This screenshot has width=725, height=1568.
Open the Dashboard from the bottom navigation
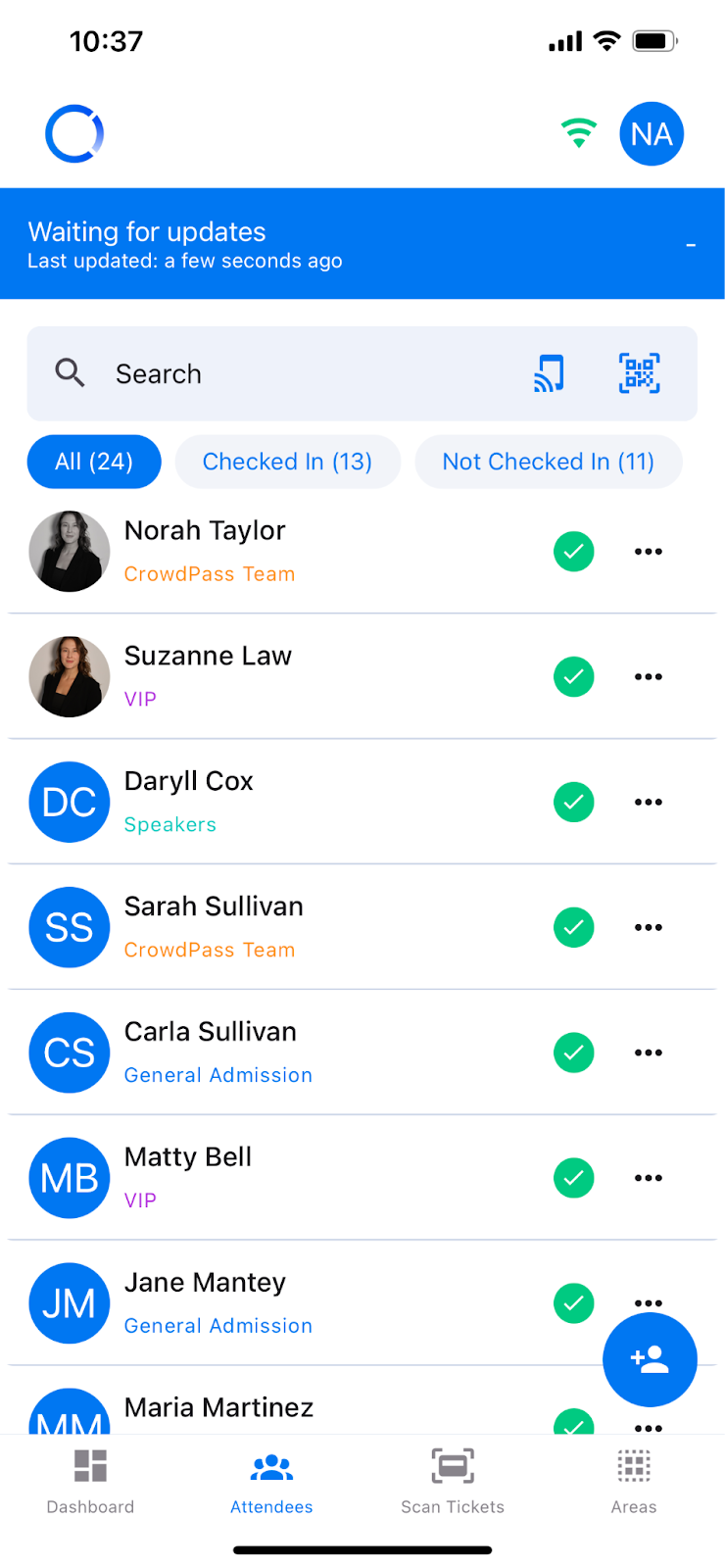(x=89, y=1480)
